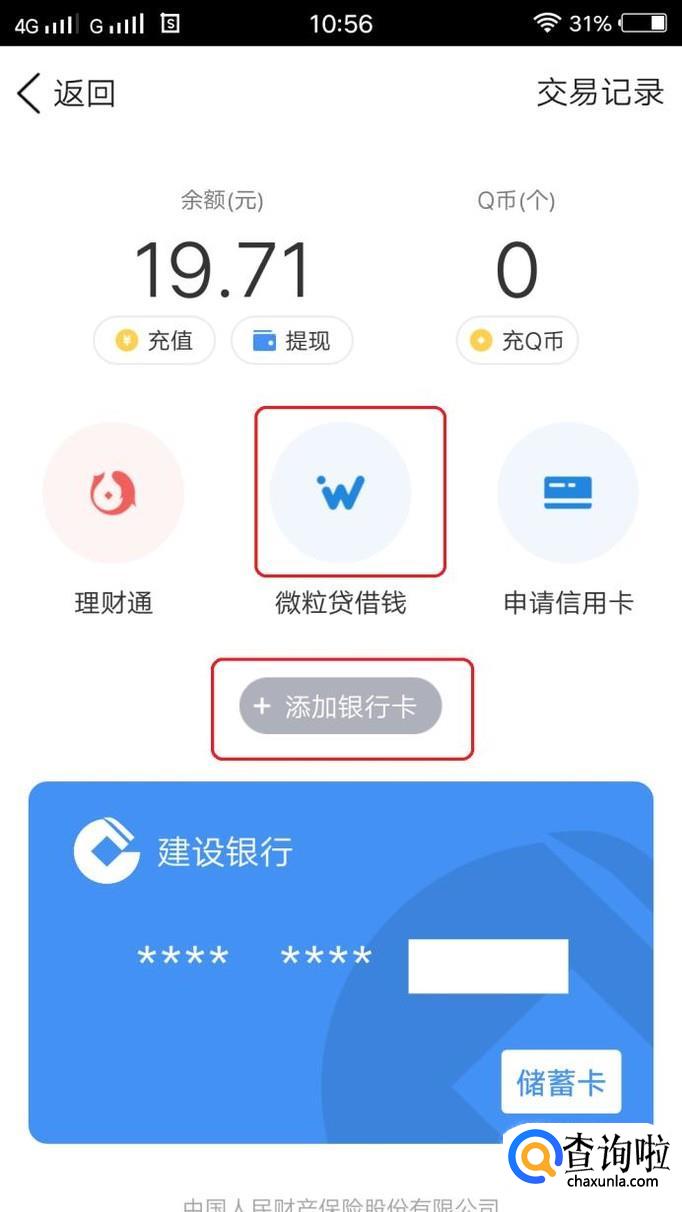Viewport: 682px width, 1212px height.
Task: Open 交易记录 transaction records
Action: (x=600, y=92)
